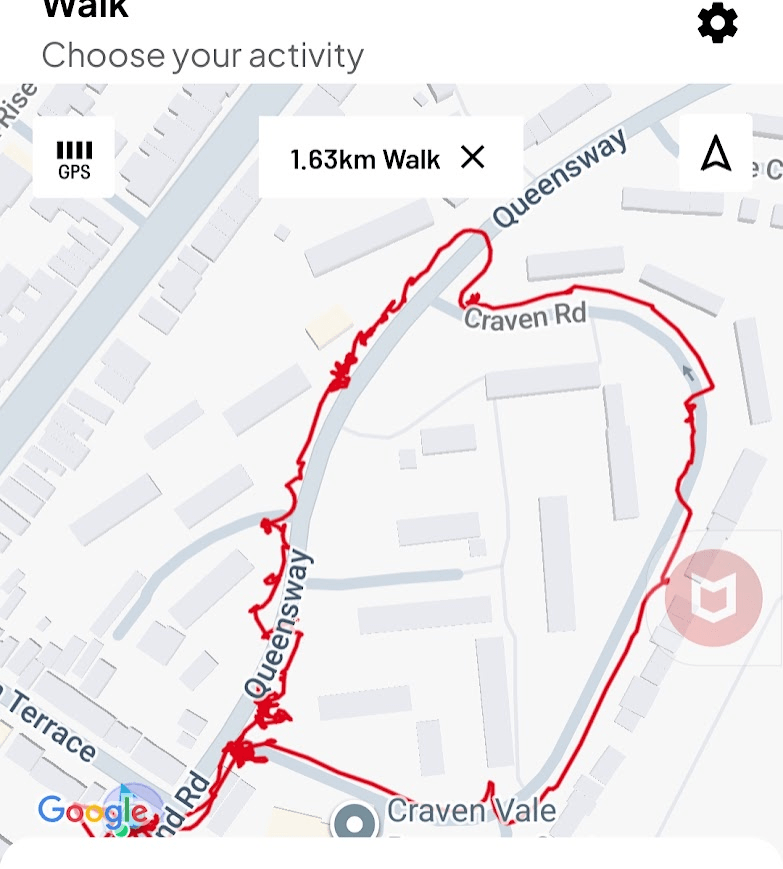Recenter map with the navigation arrow
The width and height of the screenshot is (783, 869).
716,154
